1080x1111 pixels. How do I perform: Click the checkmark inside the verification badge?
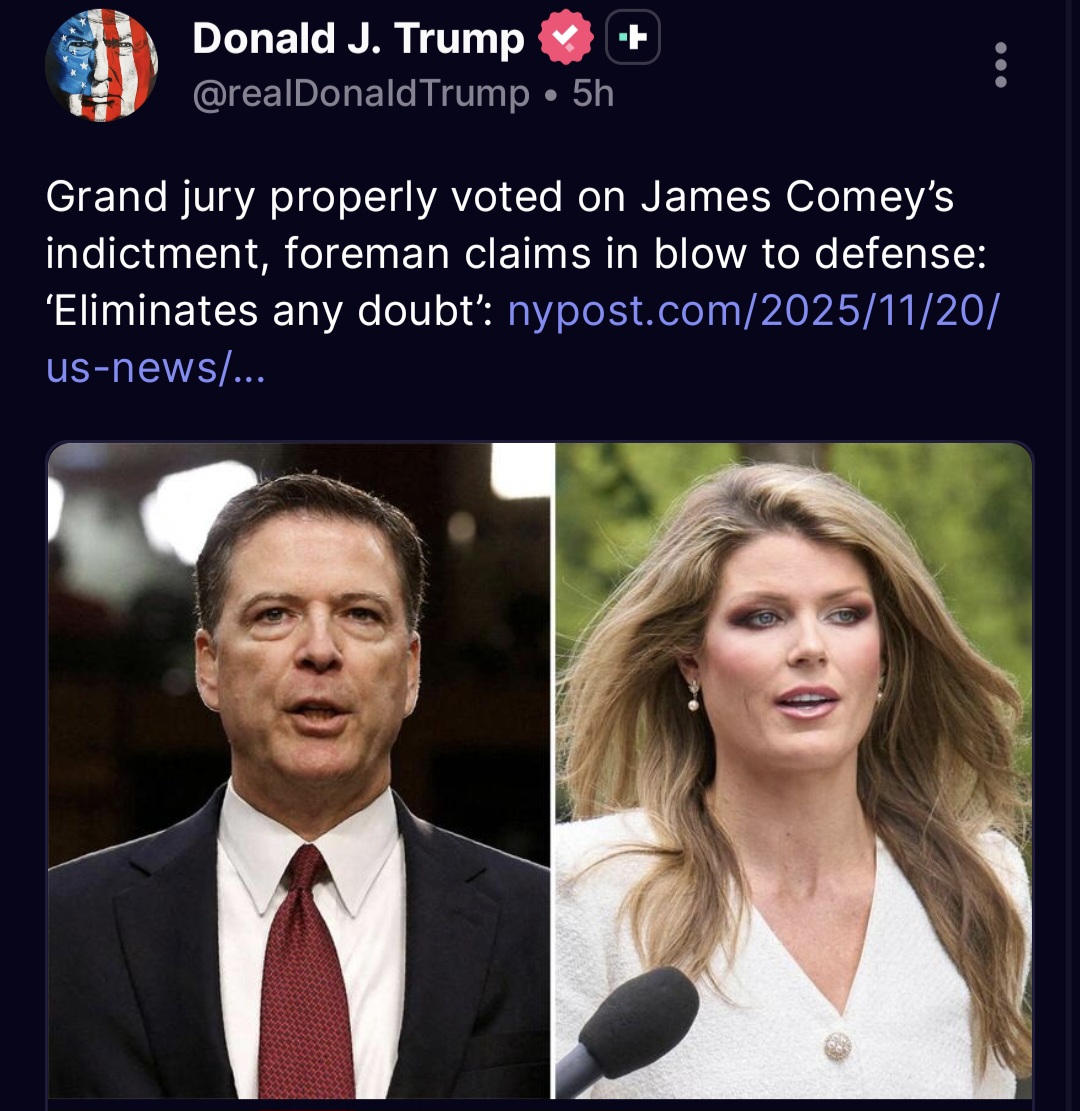[x=566, y=37]
